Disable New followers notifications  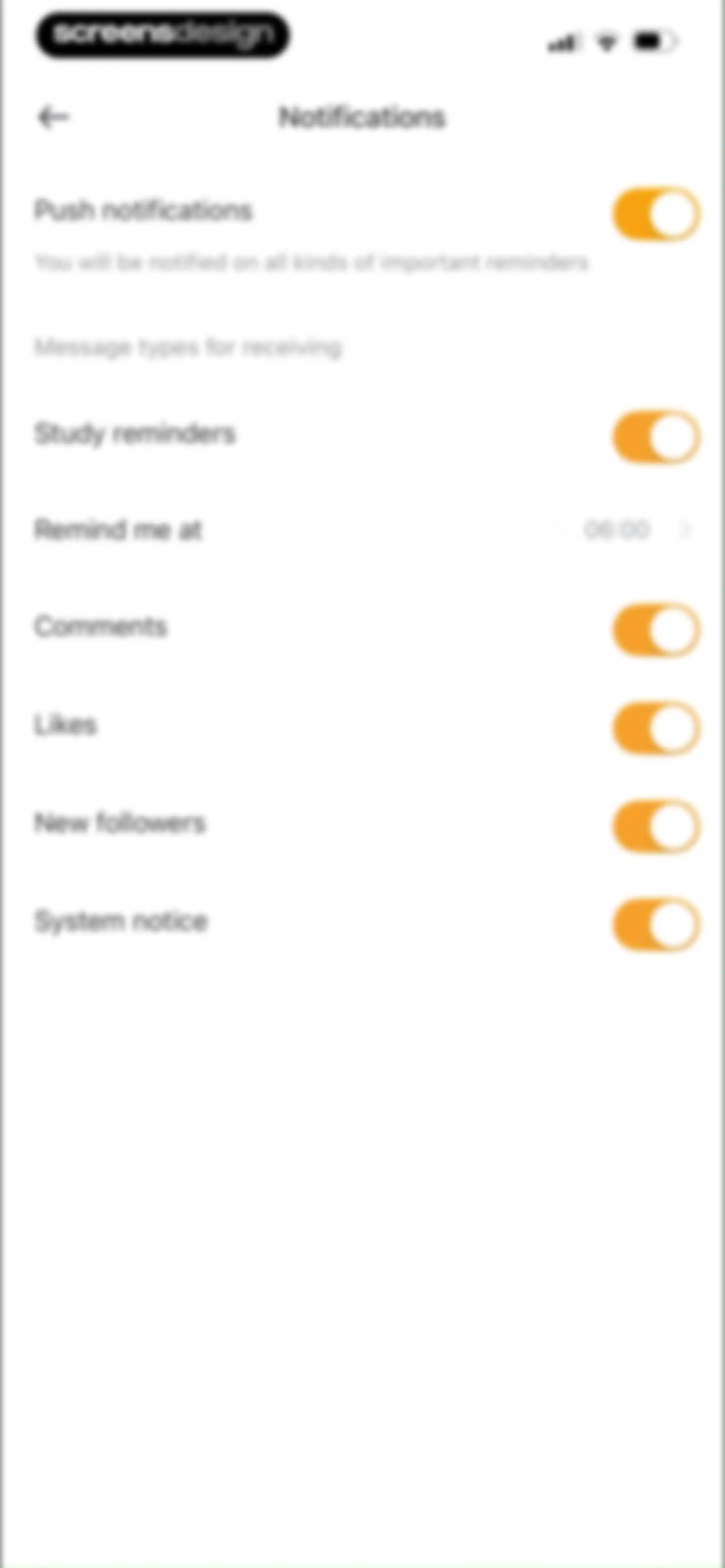coord(656,827)
